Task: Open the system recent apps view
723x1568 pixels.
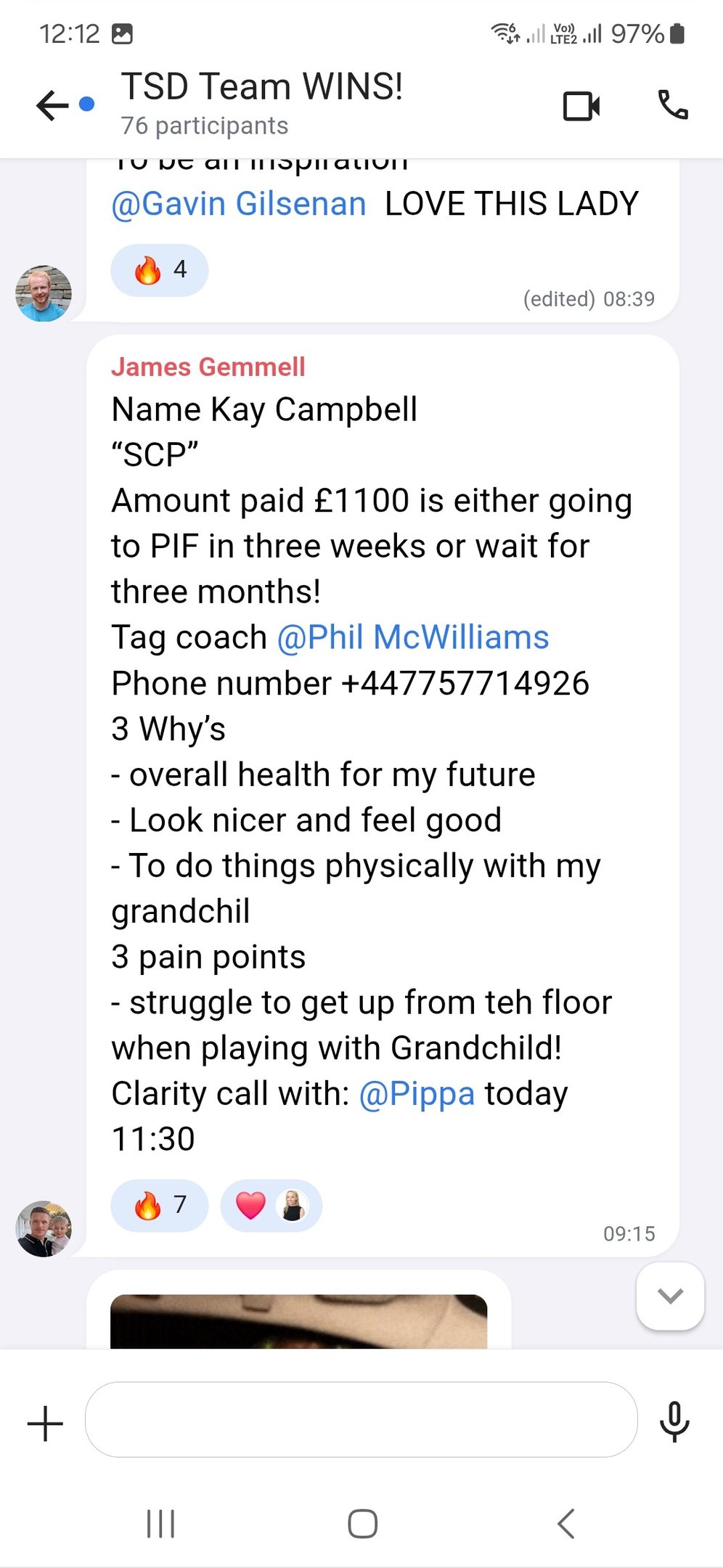Action: click(x=160, y=1524)
